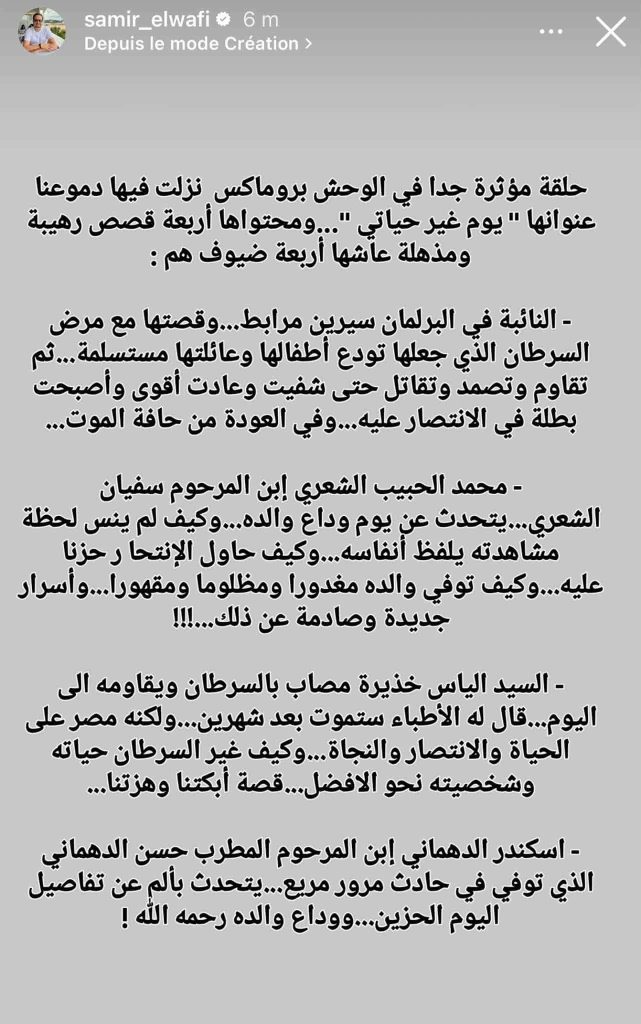Open samir_elwafi's profile picture

pyautogui.click(x=41, y=32)
